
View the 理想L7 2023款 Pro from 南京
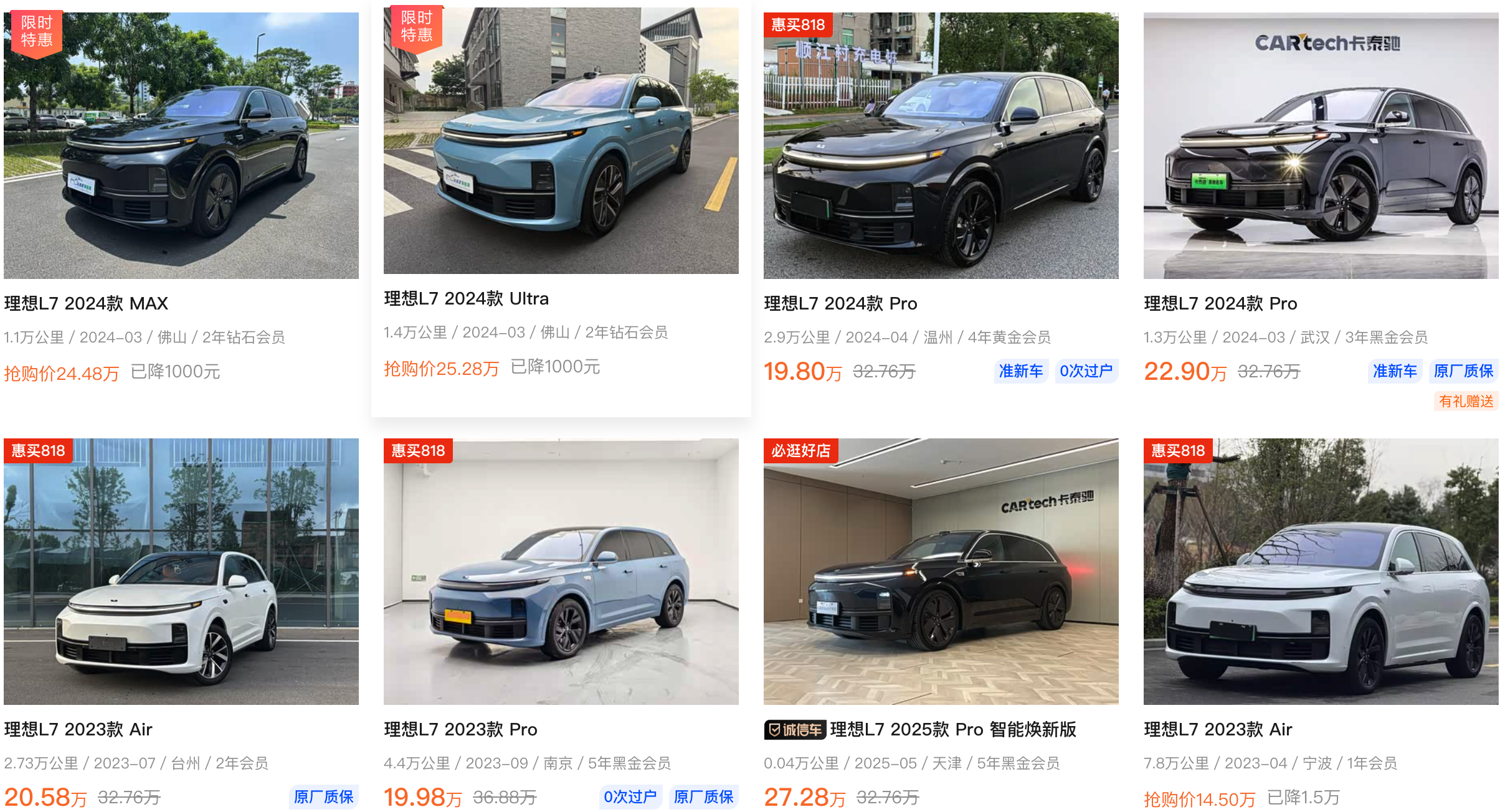[x=561, y=572]
